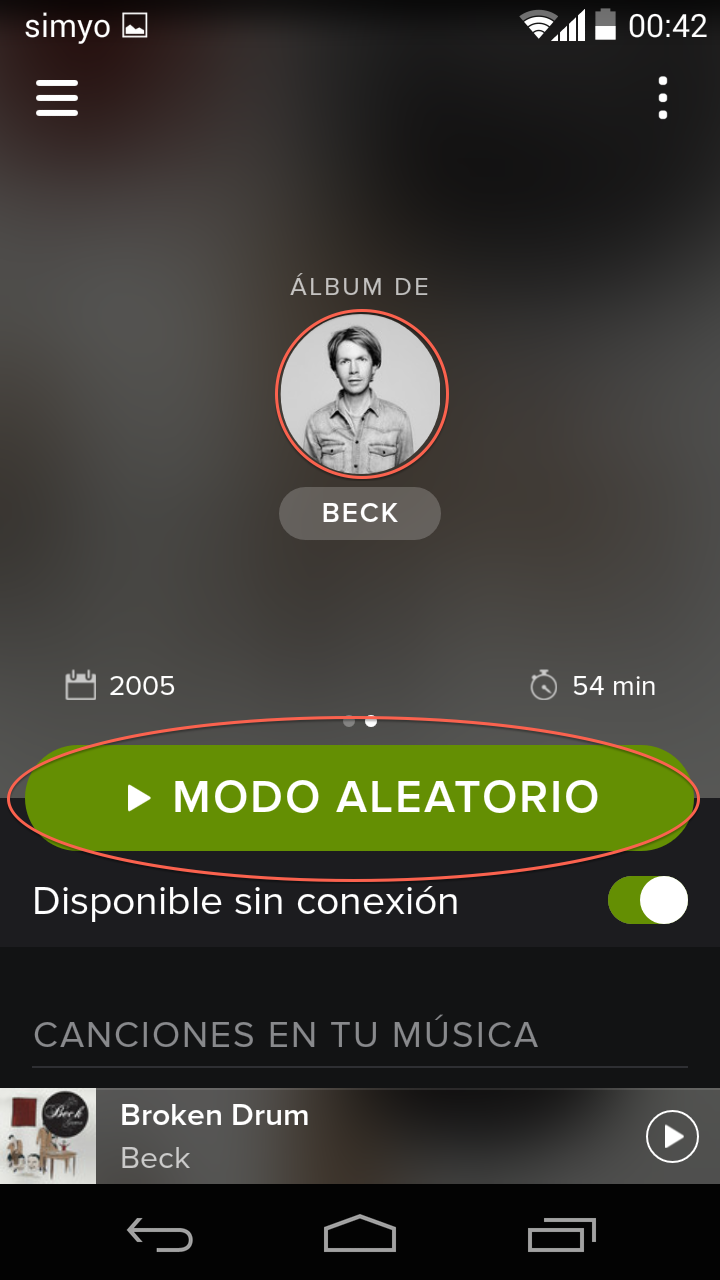
Task: Start MODO ALEATORIO shuffle play
Action: coord(360,798)
